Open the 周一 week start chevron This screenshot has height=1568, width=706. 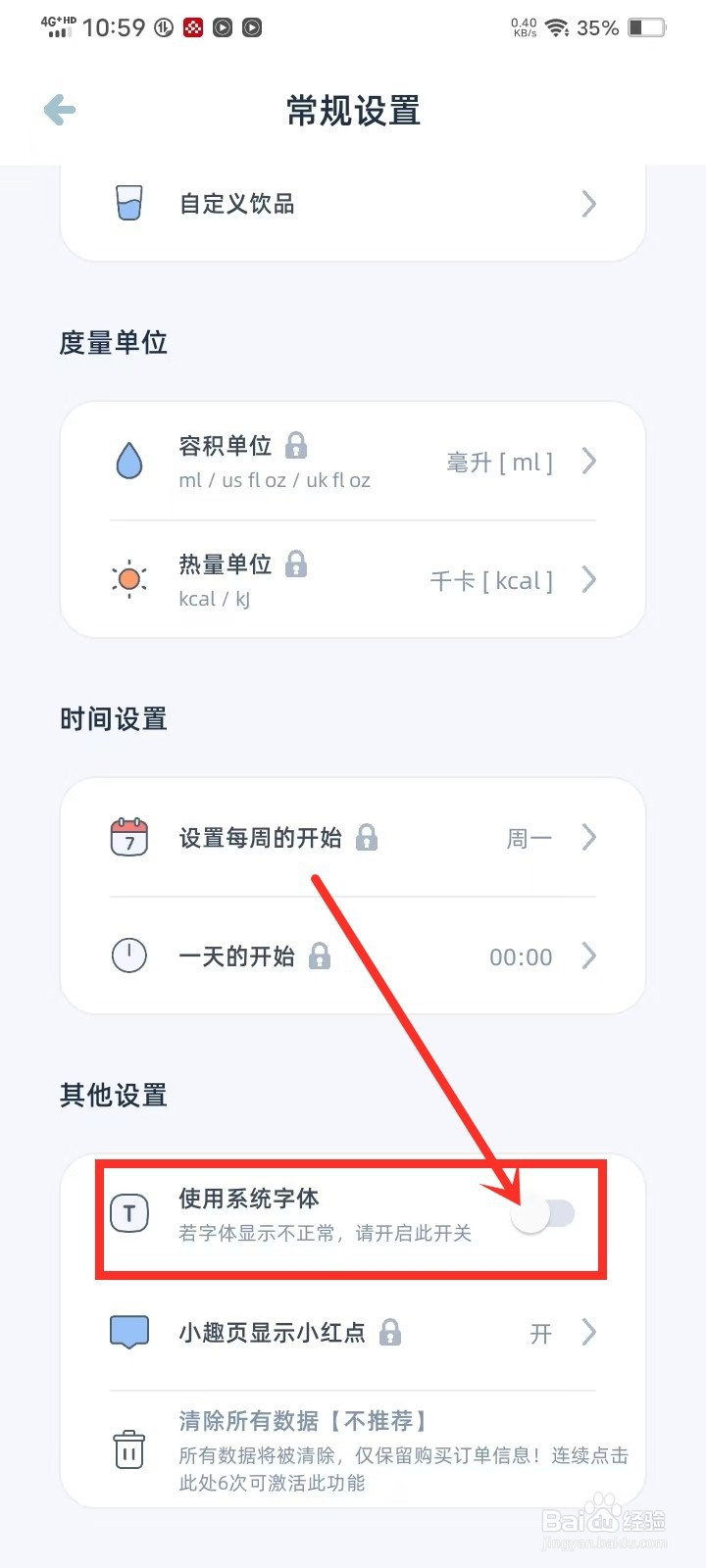click(588, 838)
